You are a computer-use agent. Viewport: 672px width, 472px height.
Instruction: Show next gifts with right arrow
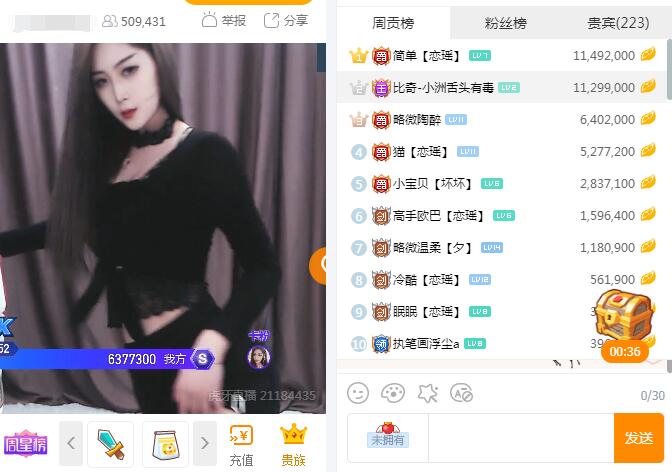[x=203, y=443]
